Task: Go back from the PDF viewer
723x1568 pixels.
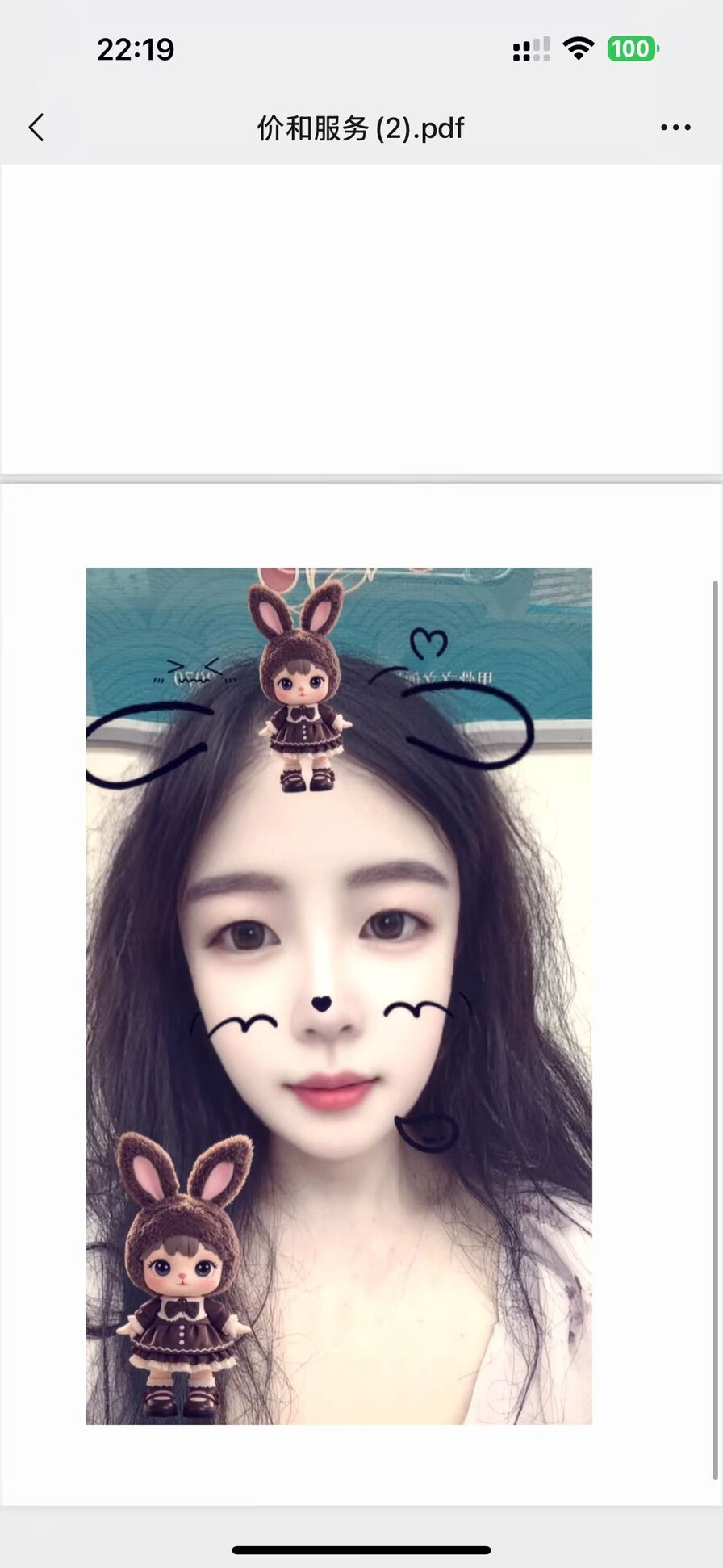Action: (x=36, y=128)
